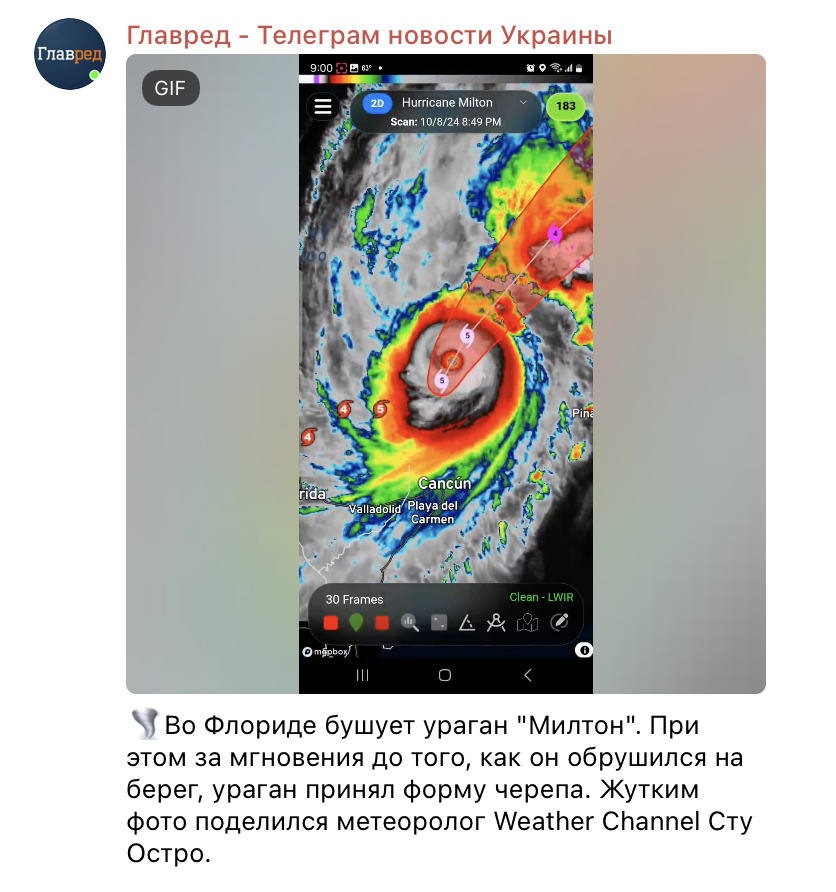The height and width of the screenshot is (892, 836).
Task: Open the Главред channel avatar
Action: (67, 53)
